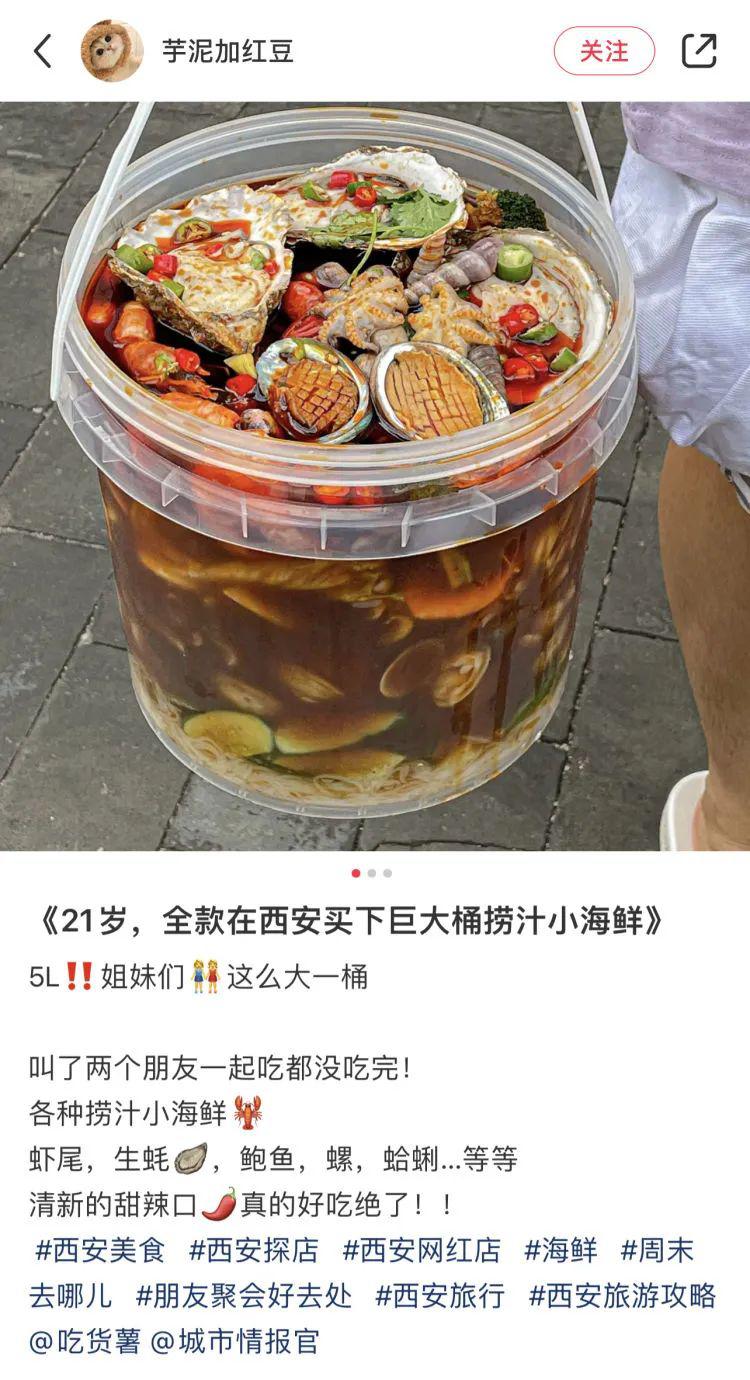Open the #朋友聚会好去处 hashtag
Viewport: 750px width, 1380px height.
[244, 1296]
